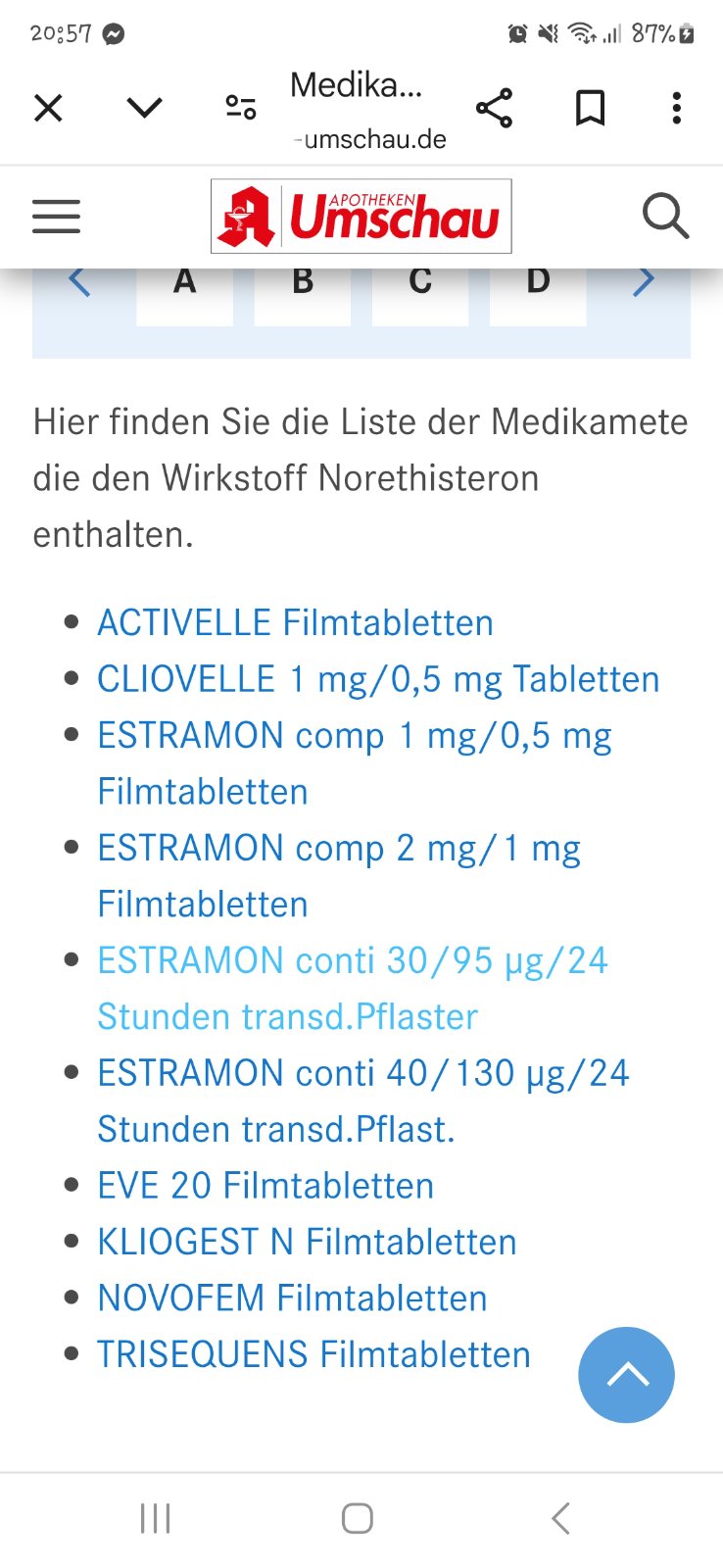723x1568 pixels.
Task: Jump back to top with the arrow button
Action: (x=626, y=1375)
